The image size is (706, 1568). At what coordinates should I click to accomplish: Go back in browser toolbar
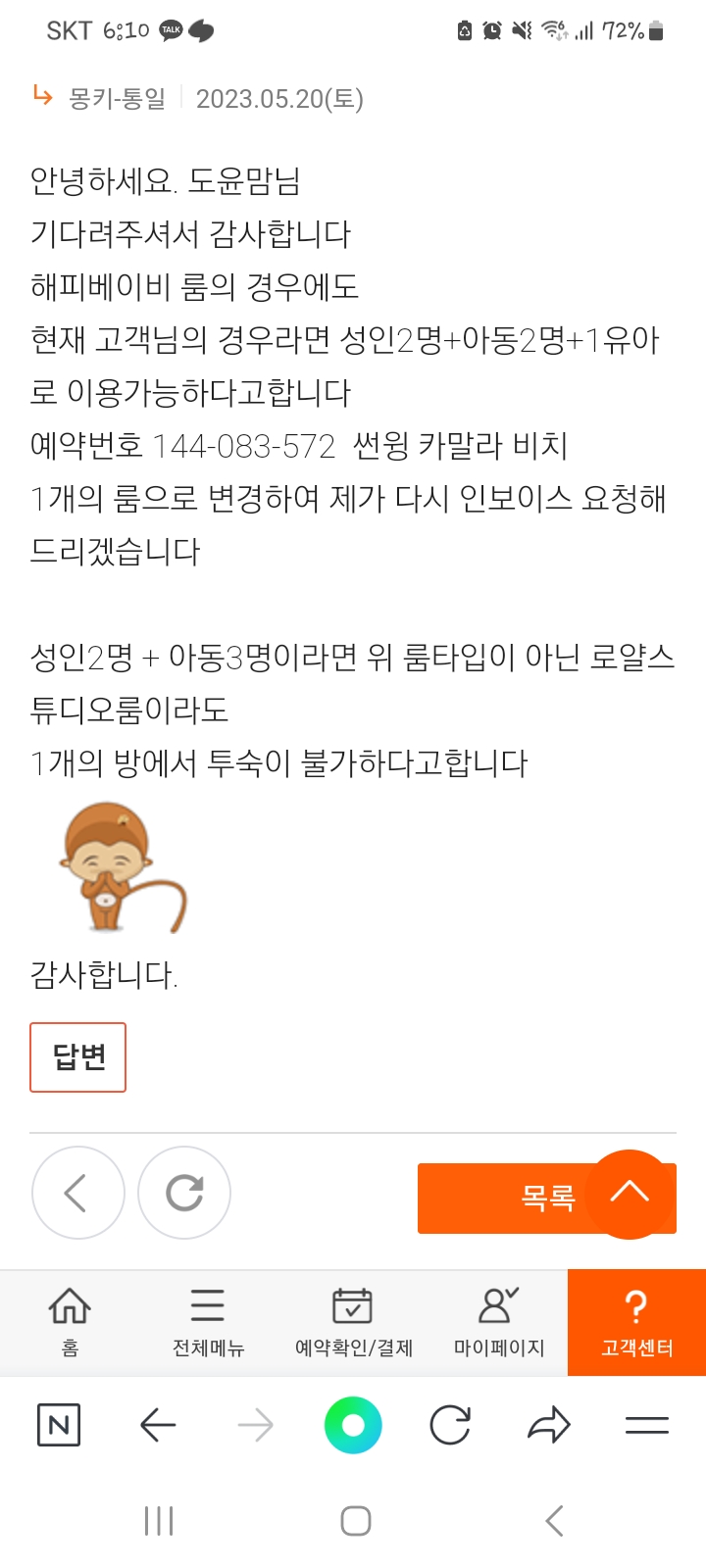pos(158,1425)
